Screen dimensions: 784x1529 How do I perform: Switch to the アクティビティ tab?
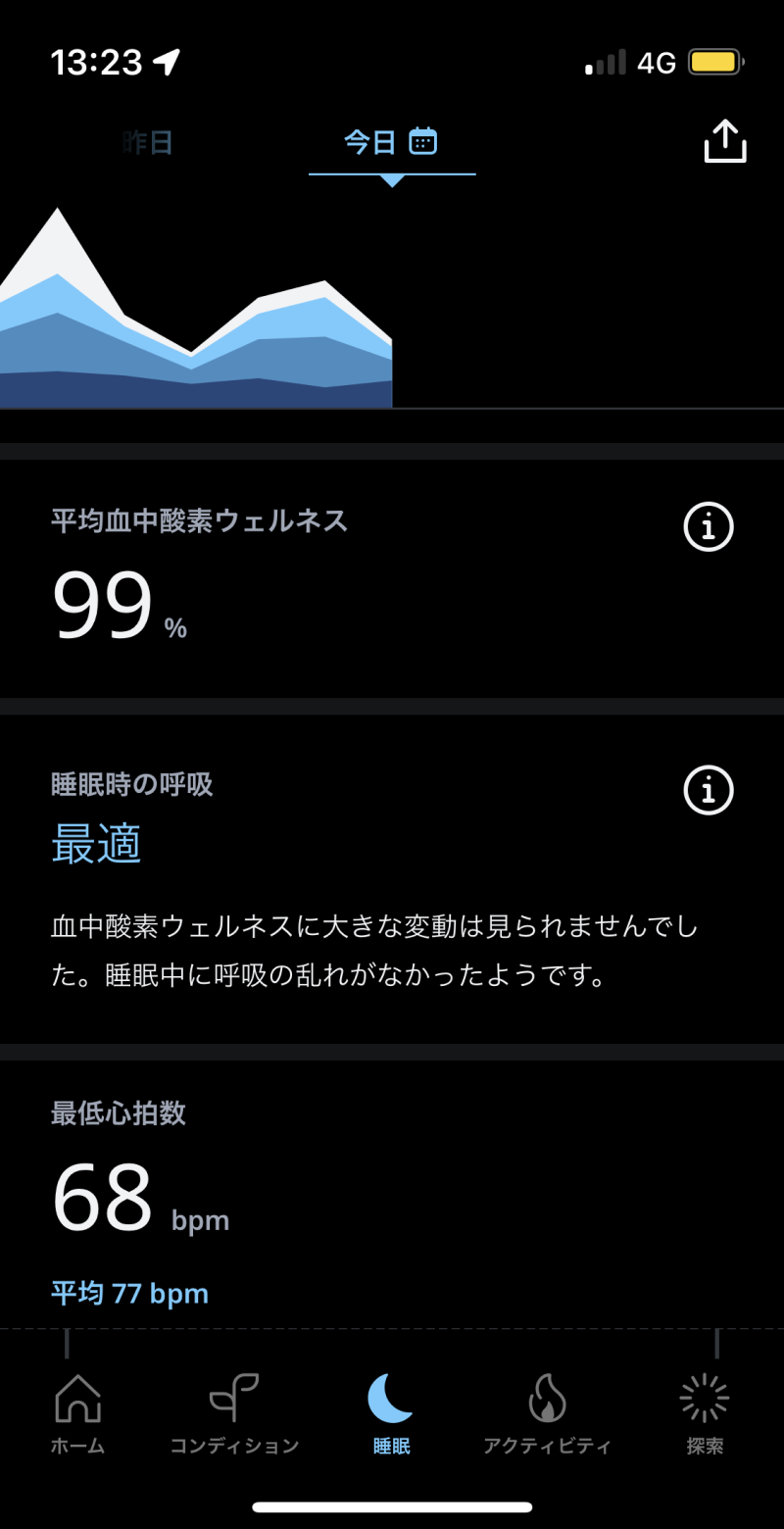[x=548, y=1413]
